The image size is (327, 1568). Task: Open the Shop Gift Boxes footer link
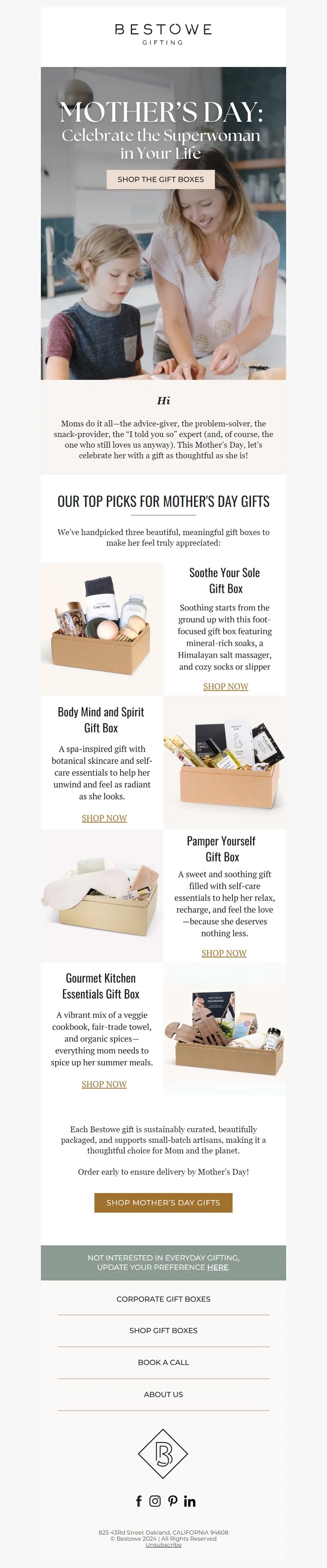point(163,1330)
